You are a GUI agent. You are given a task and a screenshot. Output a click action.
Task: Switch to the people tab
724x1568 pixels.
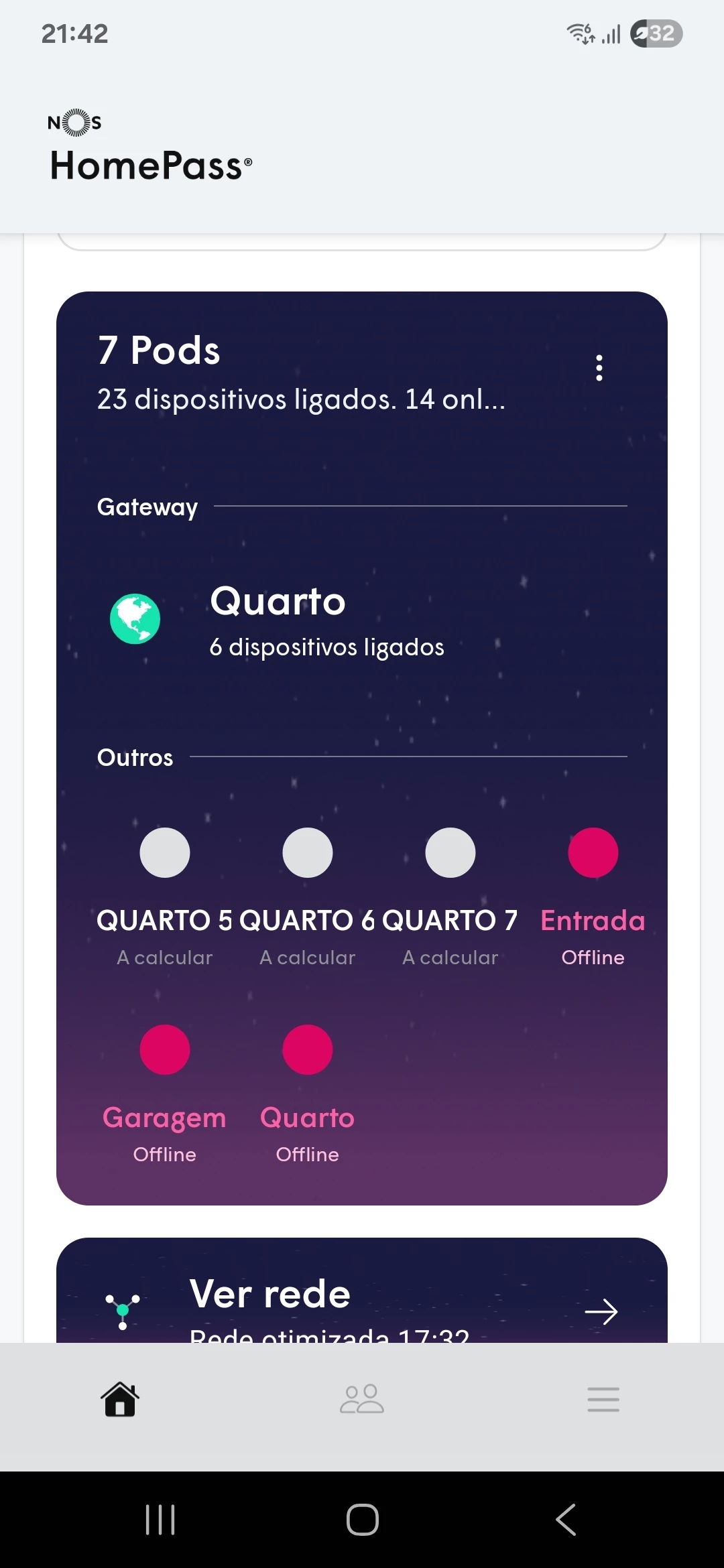click(x=362, y=1399)
